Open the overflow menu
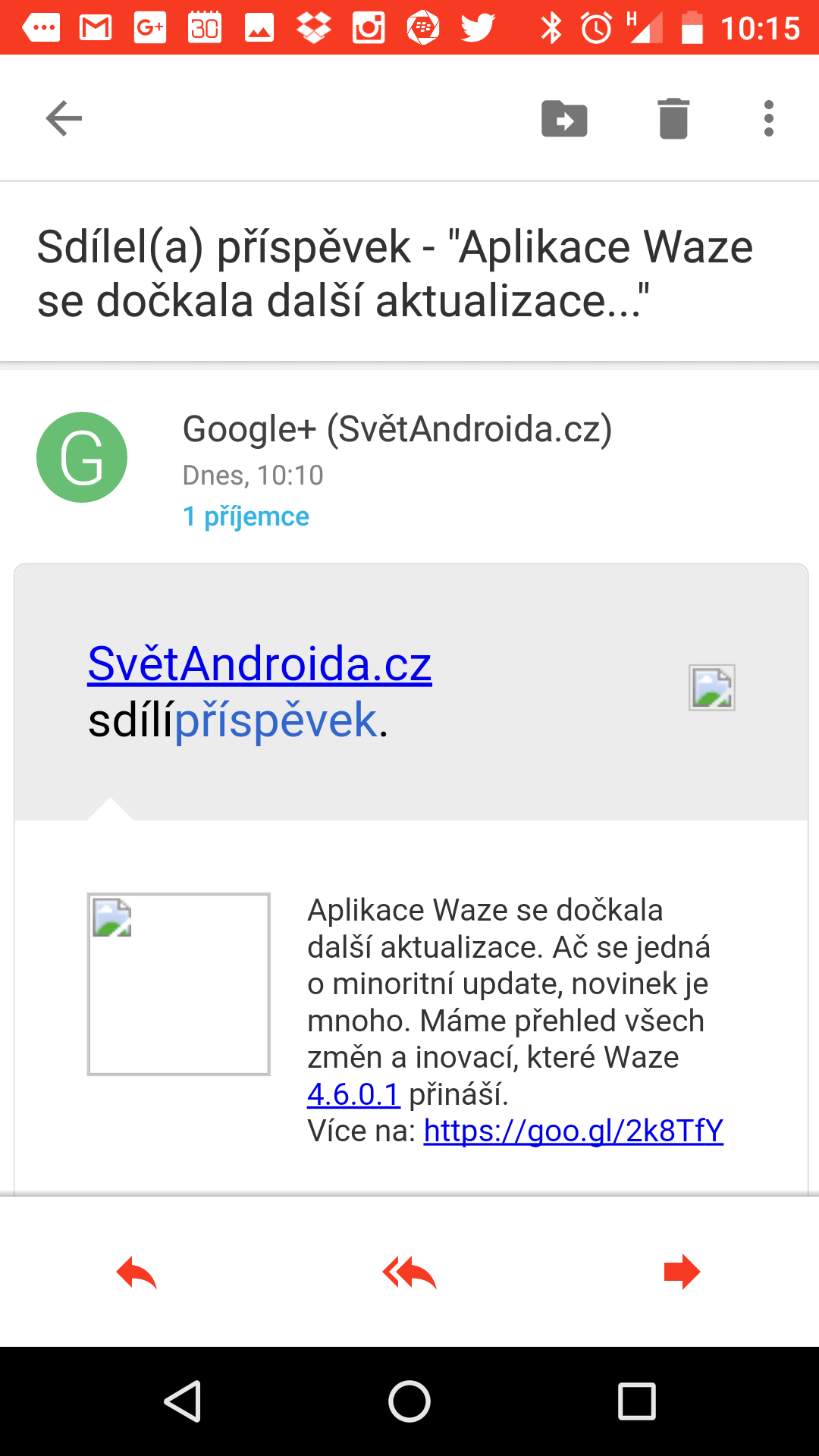 [769, 118]
